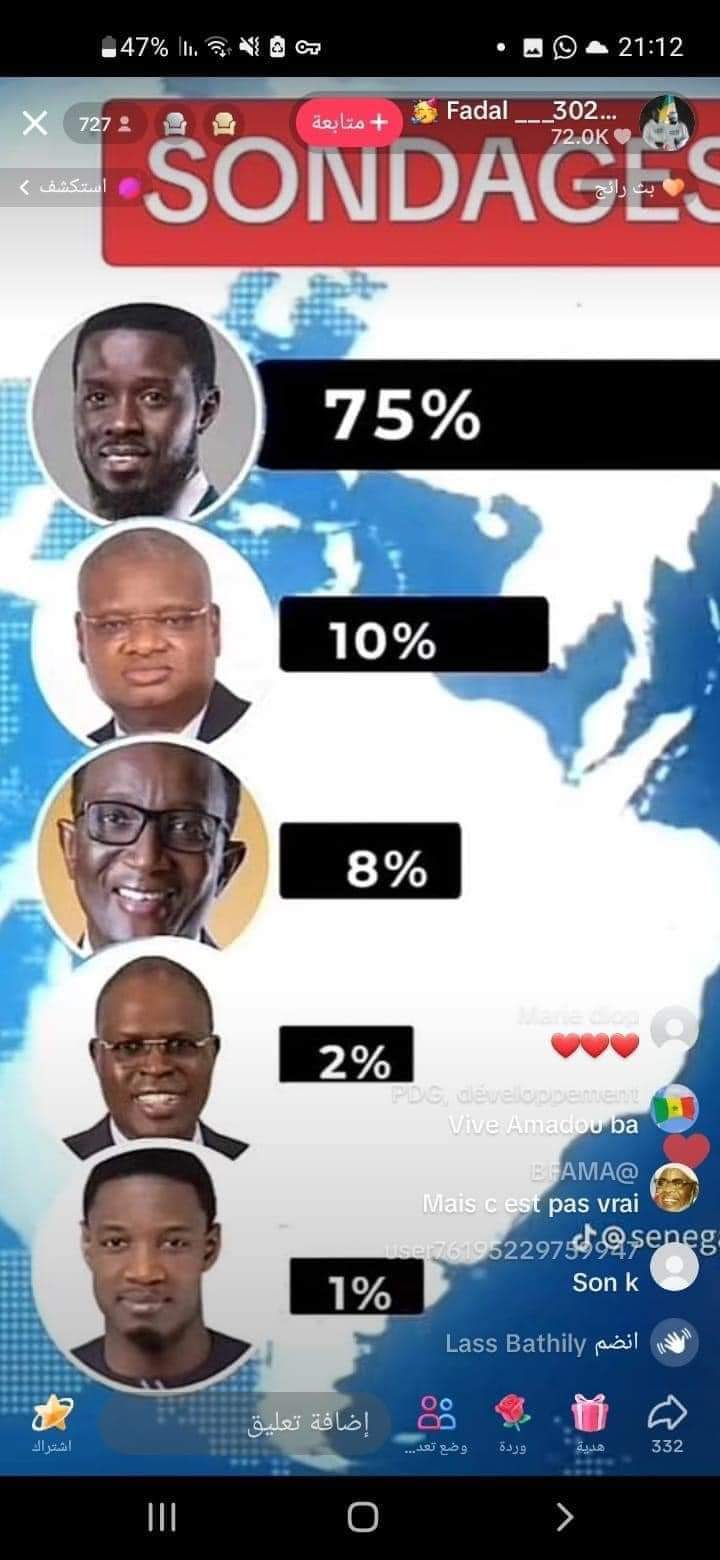The height and width of the screenshot is (1560, 720).
Task: Send a rose (وردة)
Action: pyautogui.click(x=512, y=1420)
